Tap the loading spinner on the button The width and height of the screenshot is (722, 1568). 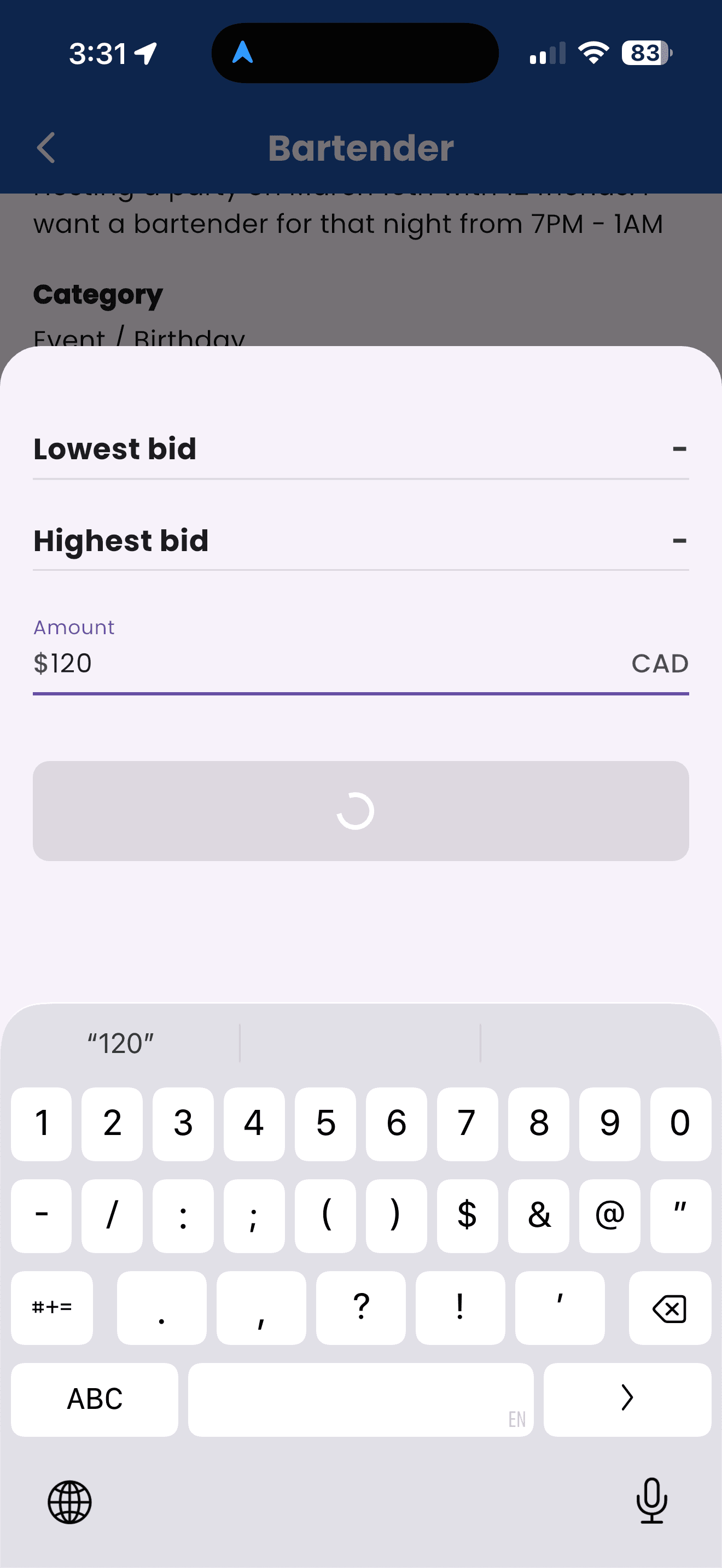[356, 810]
